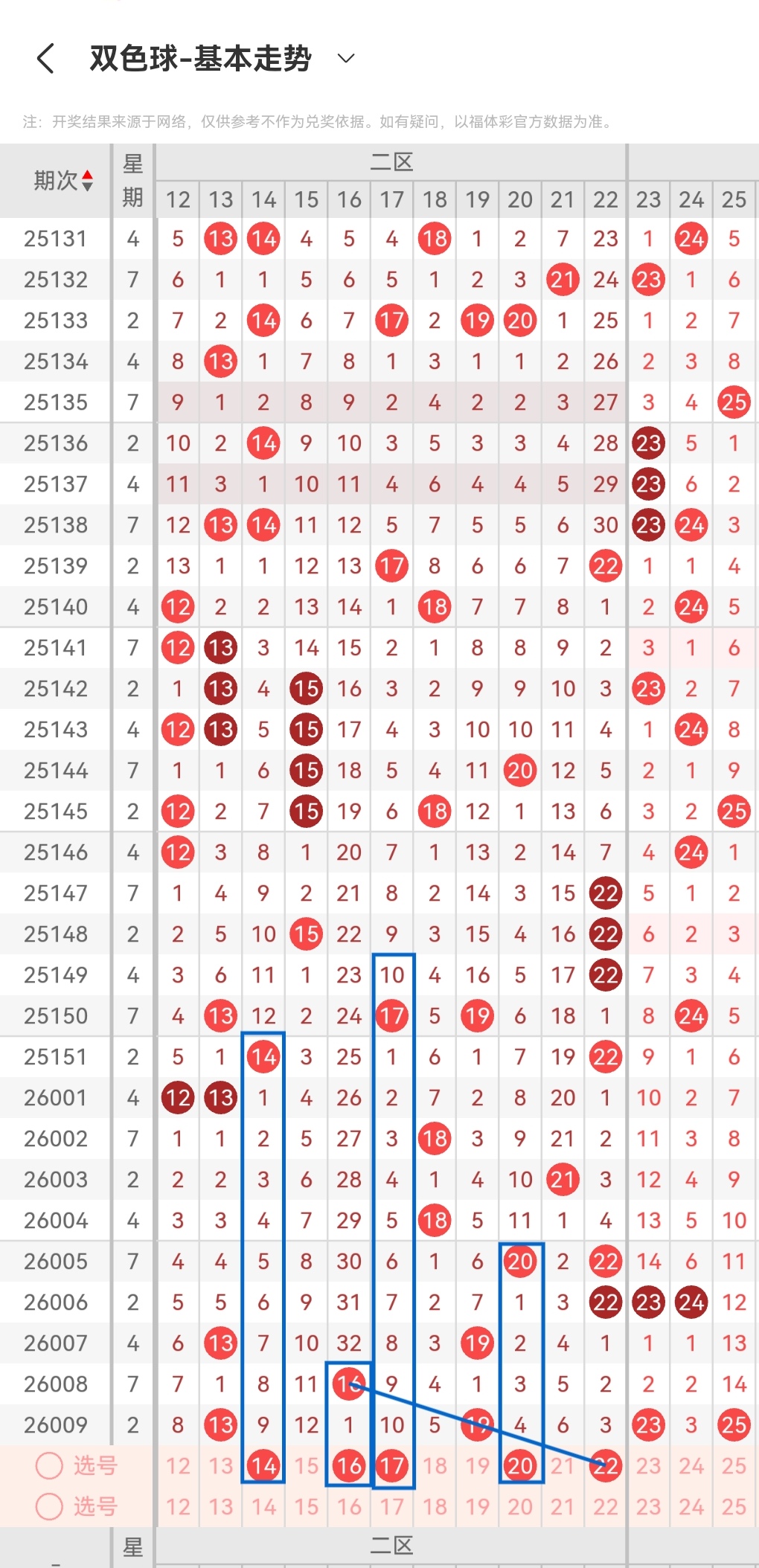Deselect number 14 in the first 选号 row
This screenshot has width=759, height=1568.
263,1465
